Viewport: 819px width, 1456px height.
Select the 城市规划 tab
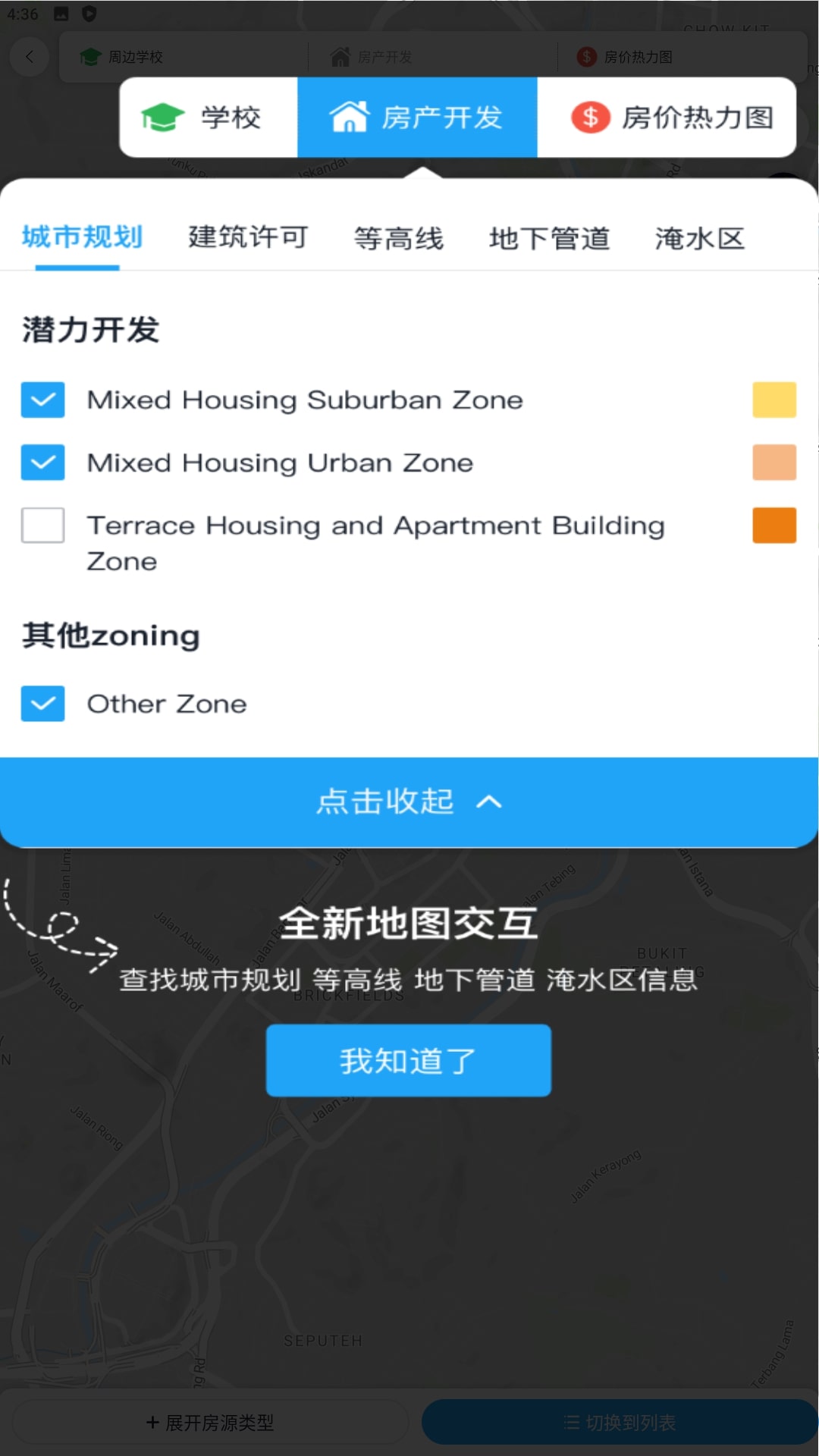(82, 237)
